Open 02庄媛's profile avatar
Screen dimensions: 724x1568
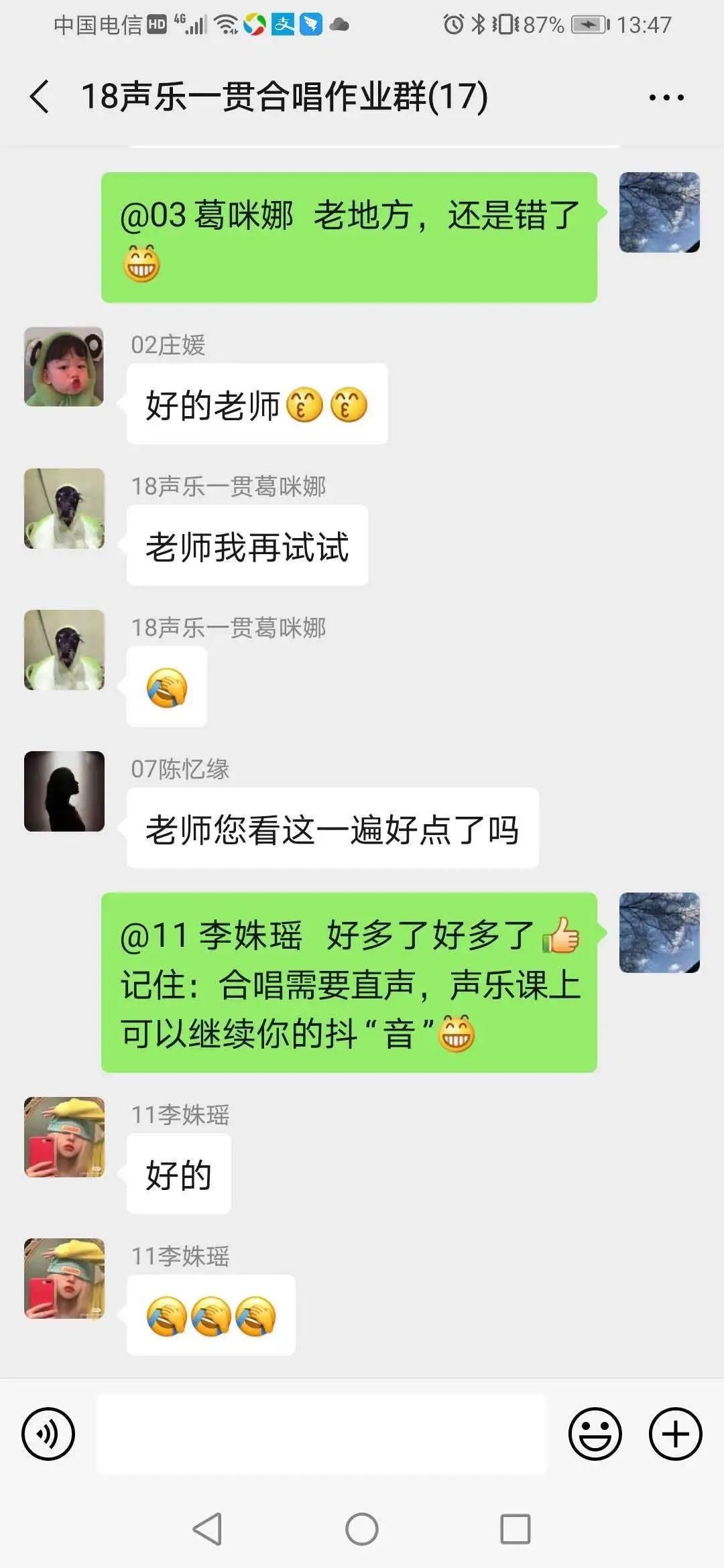(64, 367)
